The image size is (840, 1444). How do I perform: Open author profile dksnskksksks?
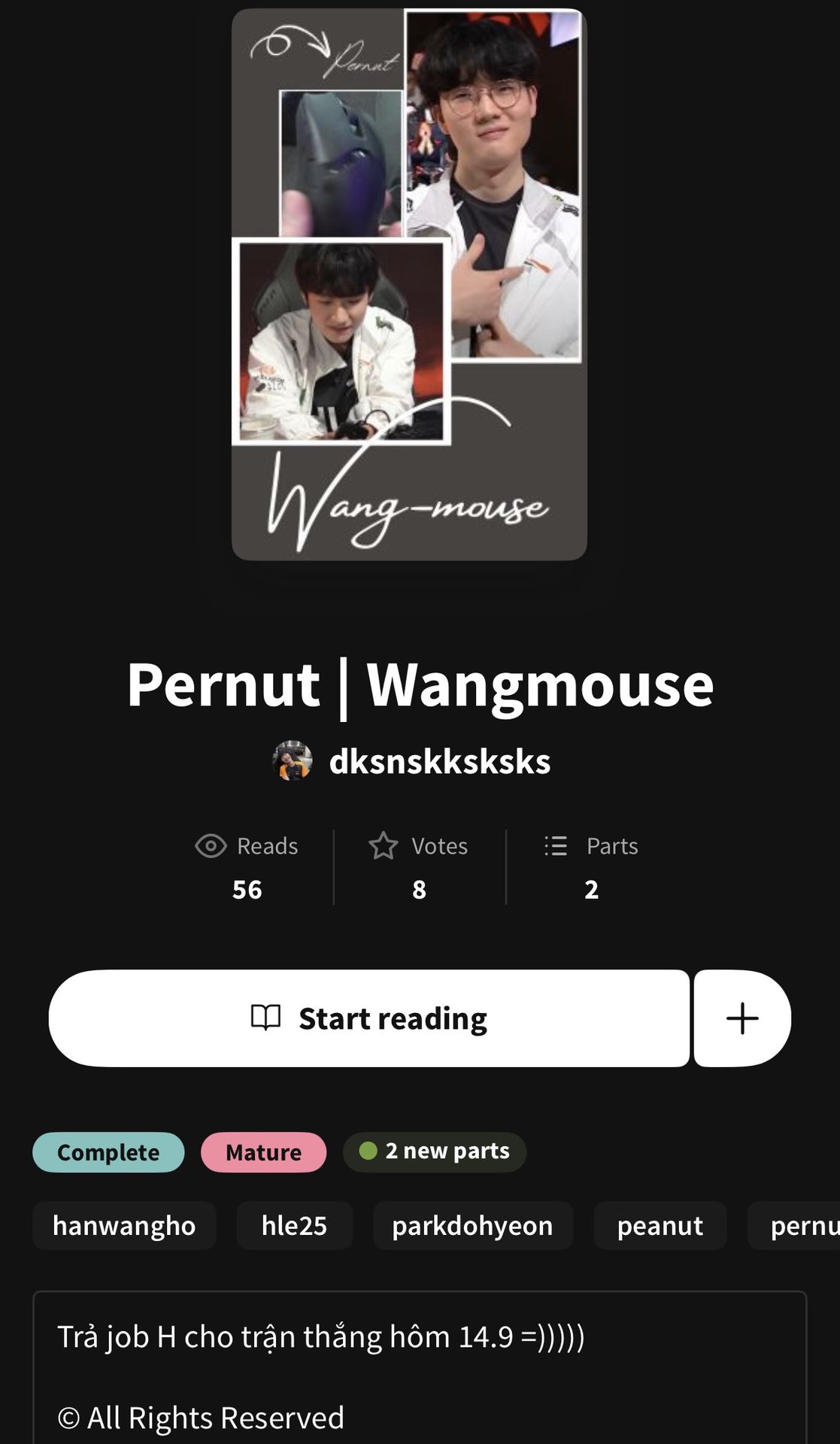(439, 761)
